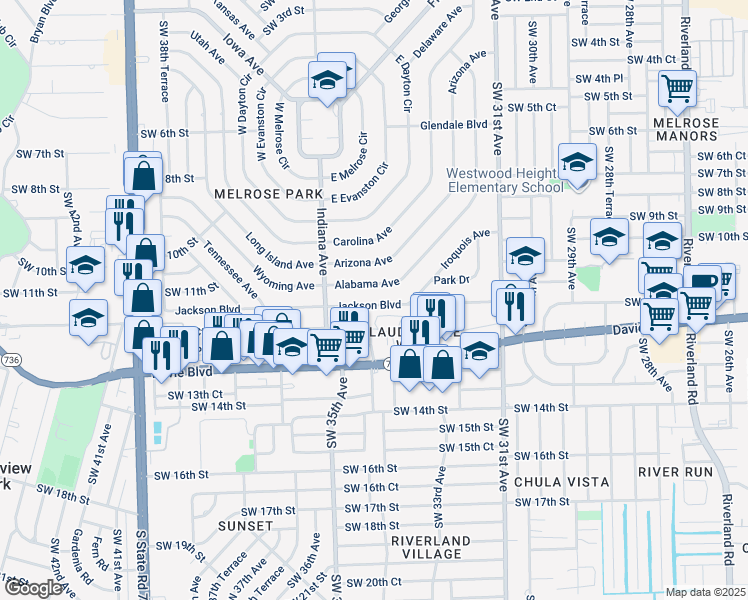The width and height of the screenshot is (748, 600).
Task: Open the school marker beside SW 10th St
Action: [87, 266]
